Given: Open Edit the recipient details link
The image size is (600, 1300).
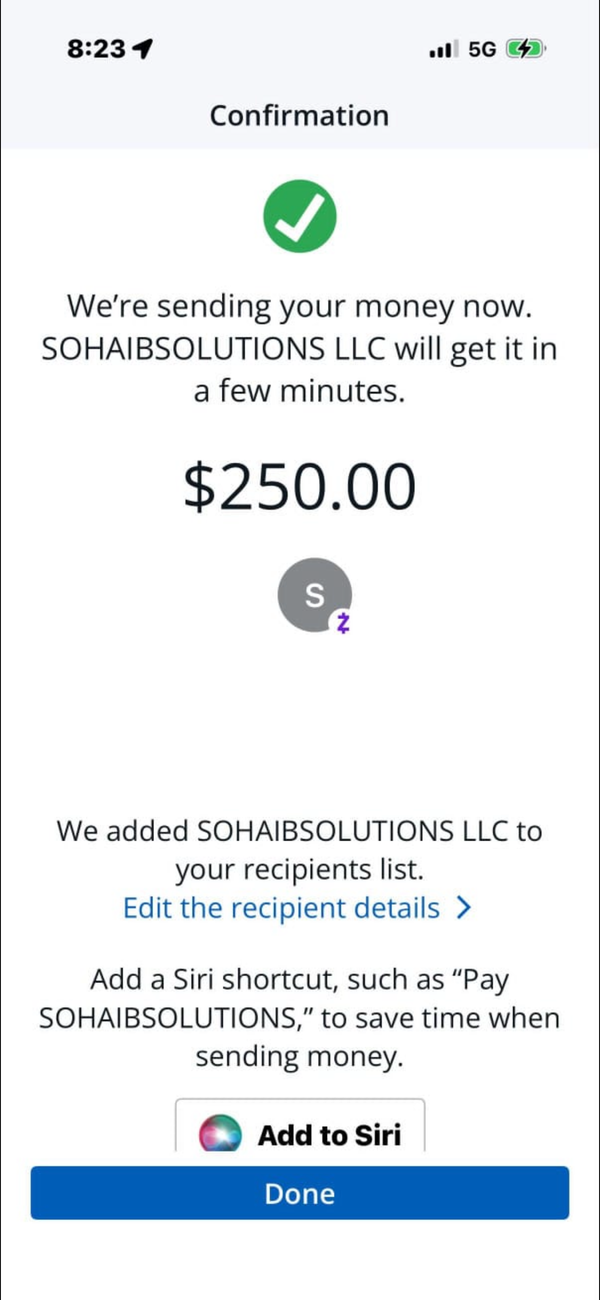Looking at the screenshot, I should pos(296,908).
